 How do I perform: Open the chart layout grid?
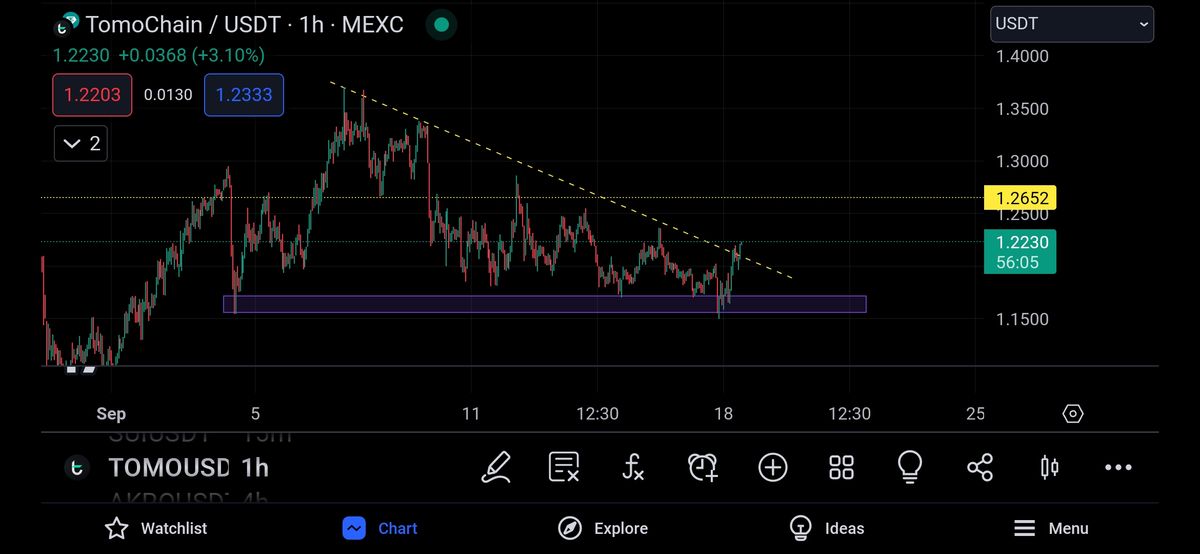(842, 467)
